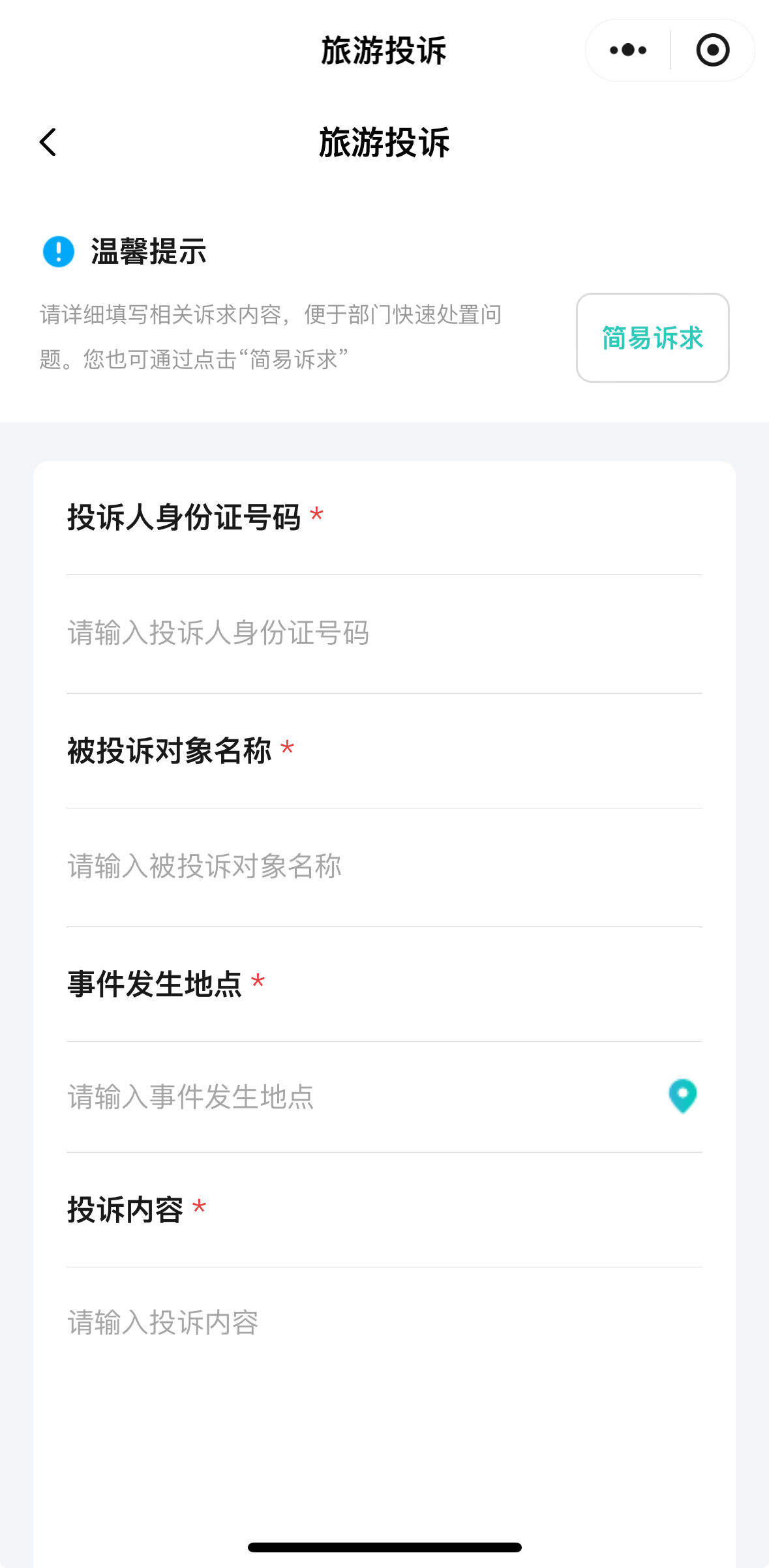This screenshot has height=1568, width=769.
Task: Focus the 投诉人身份证号码 input field
Action: (384, 633)
